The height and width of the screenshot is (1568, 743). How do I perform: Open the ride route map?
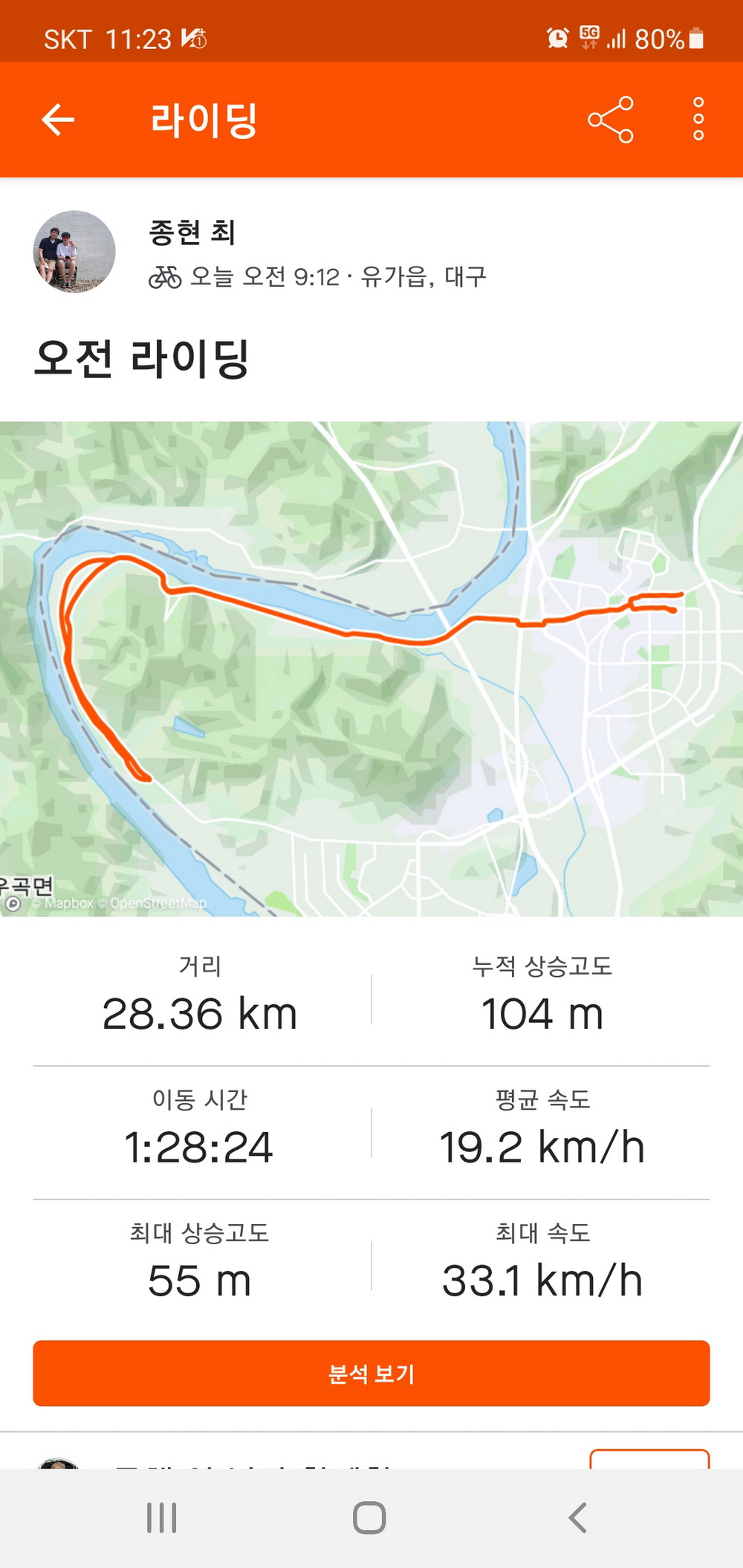point(371,668)
